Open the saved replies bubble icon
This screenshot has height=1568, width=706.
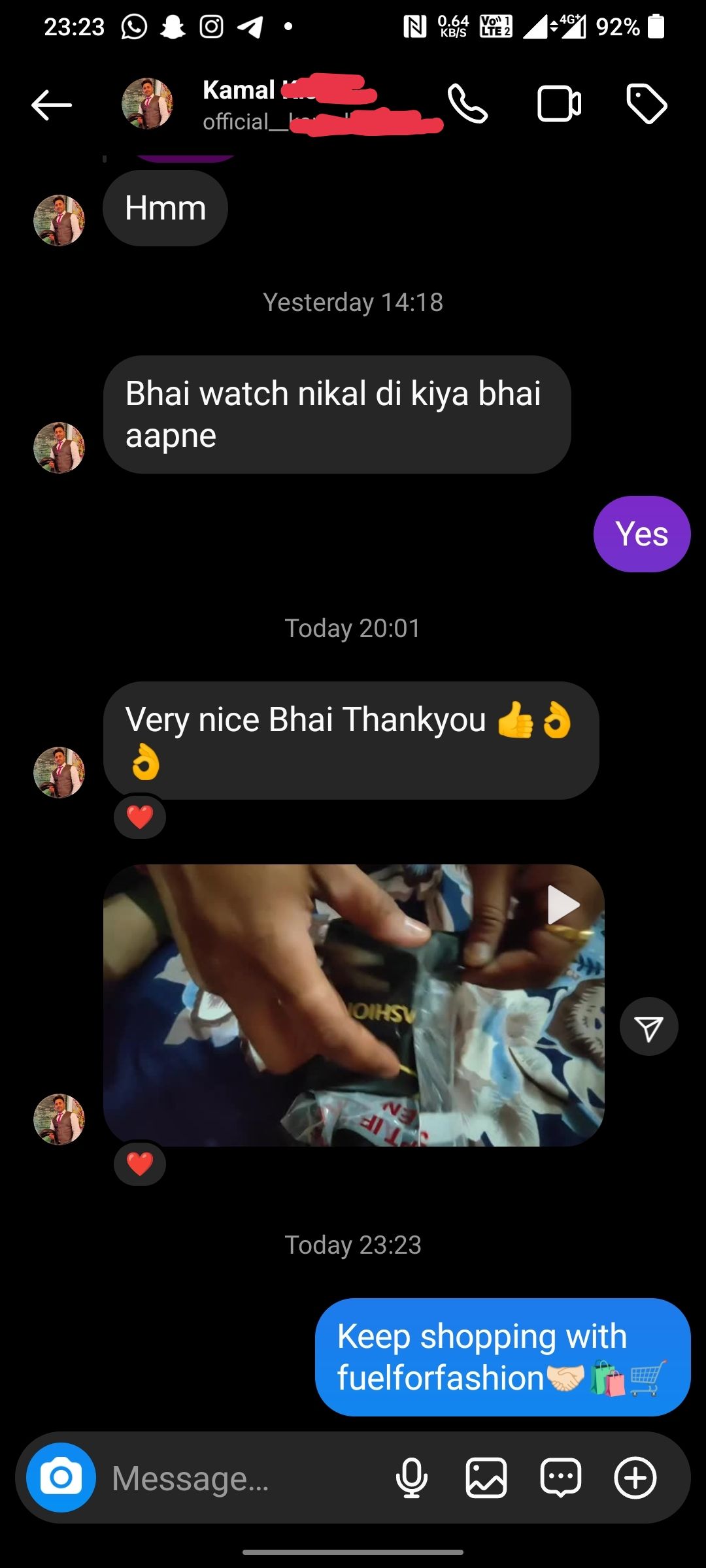pyautogui.click(x=560, y=1478)
